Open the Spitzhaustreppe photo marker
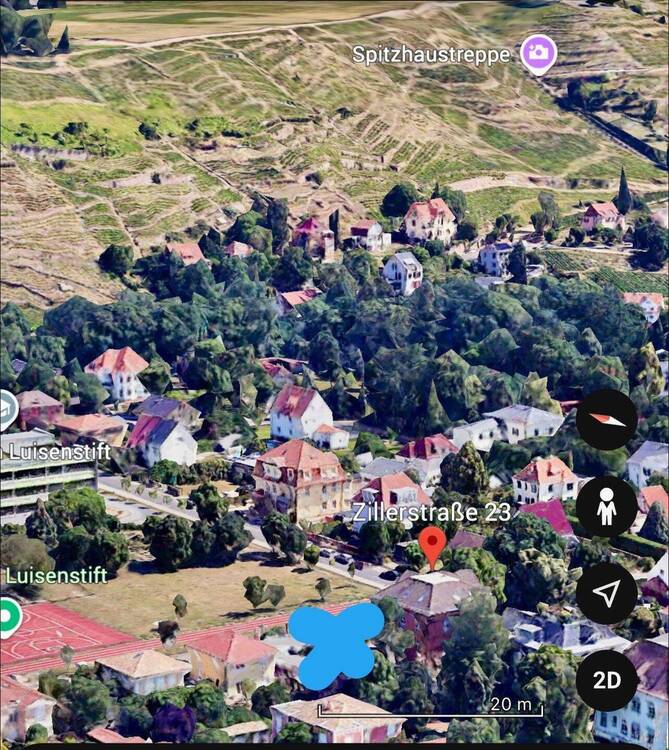 [538, 53]
